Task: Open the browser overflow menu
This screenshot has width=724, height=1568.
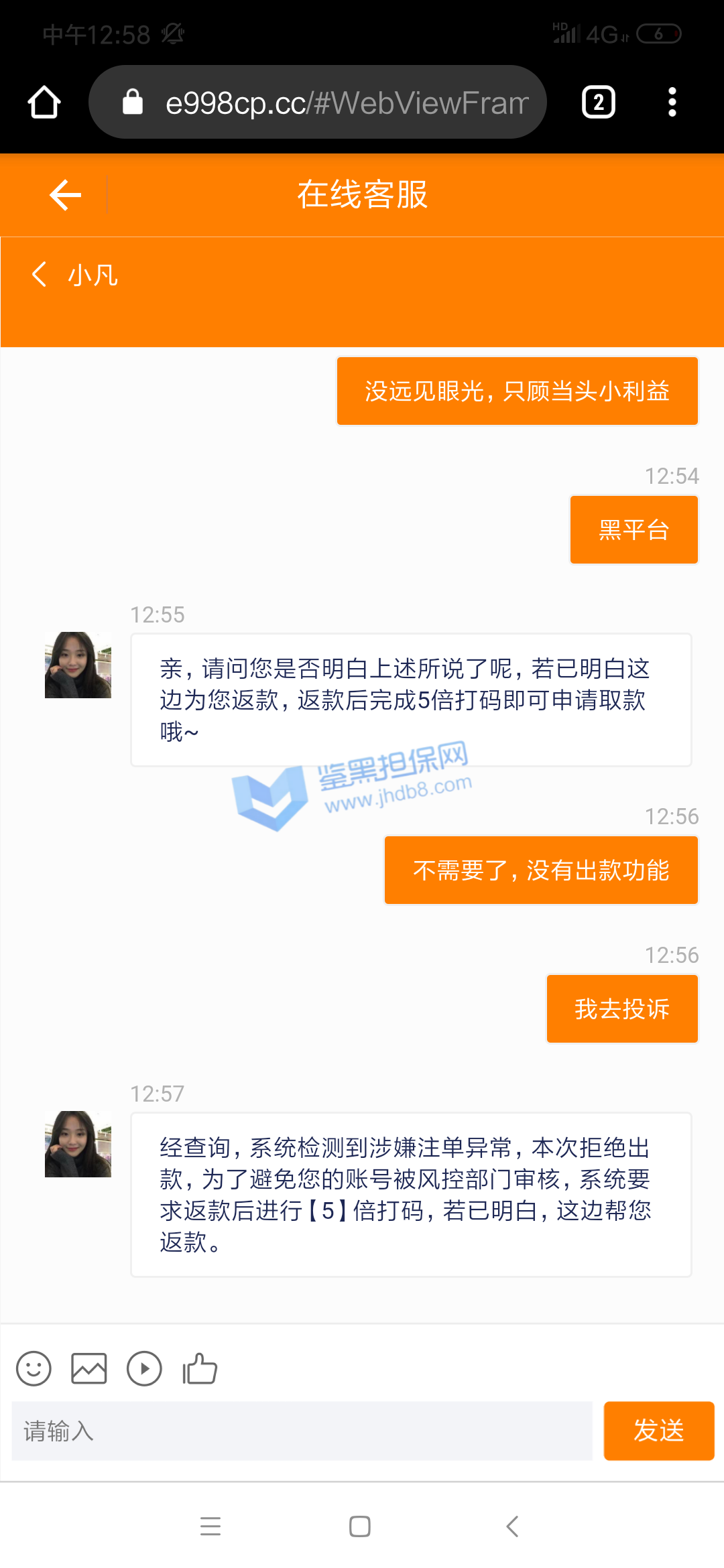Action: (x=672, y=103)
